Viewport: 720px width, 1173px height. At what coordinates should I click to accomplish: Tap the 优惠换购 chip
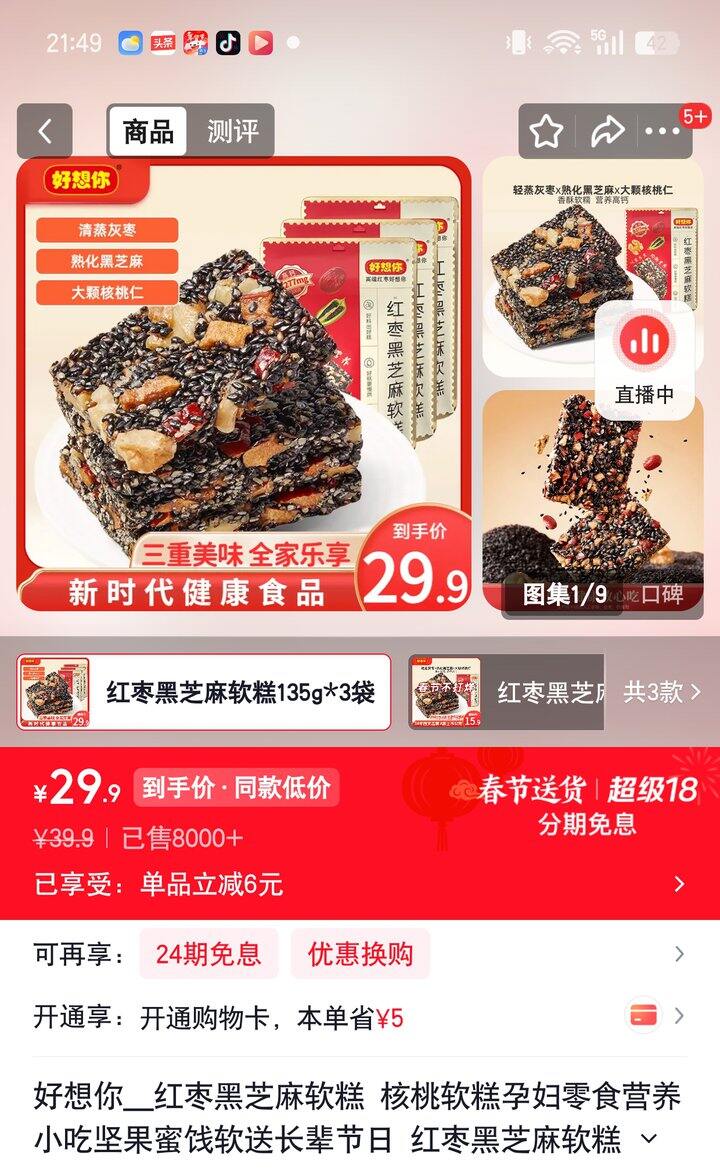click(360, 954)
